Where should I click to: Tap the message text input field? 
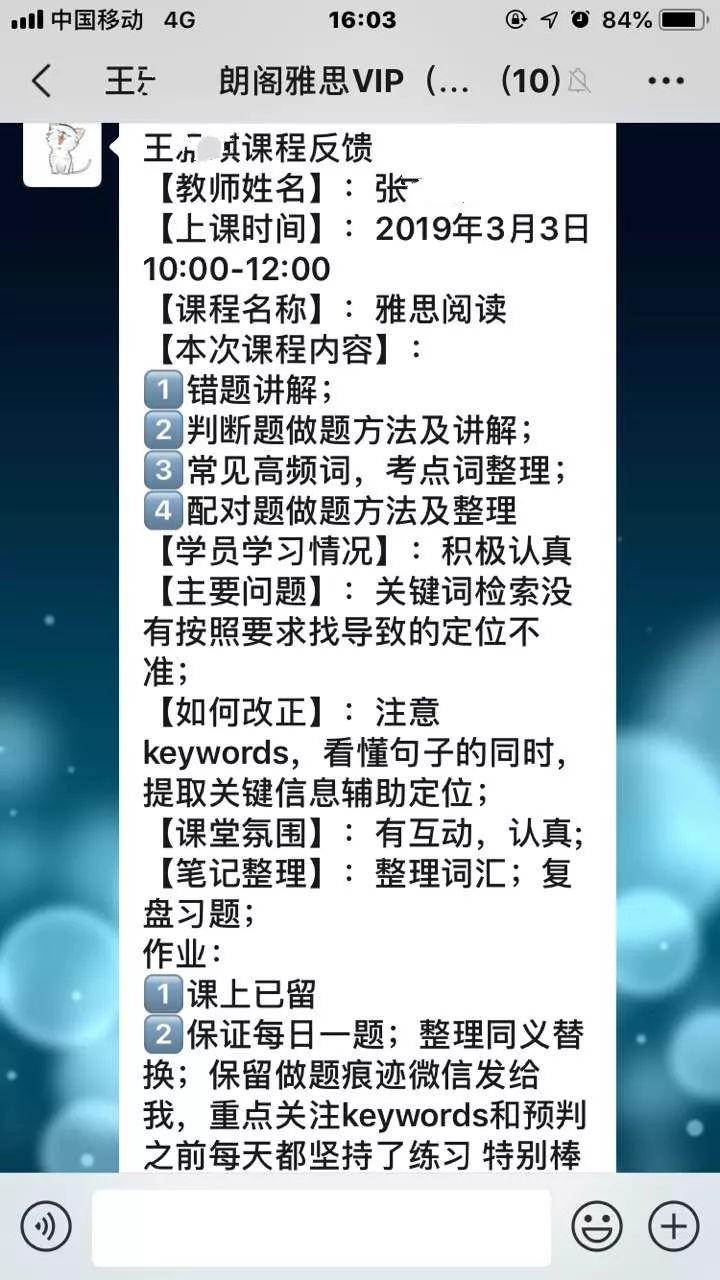pyautogui.click(x=320, y=1224)
